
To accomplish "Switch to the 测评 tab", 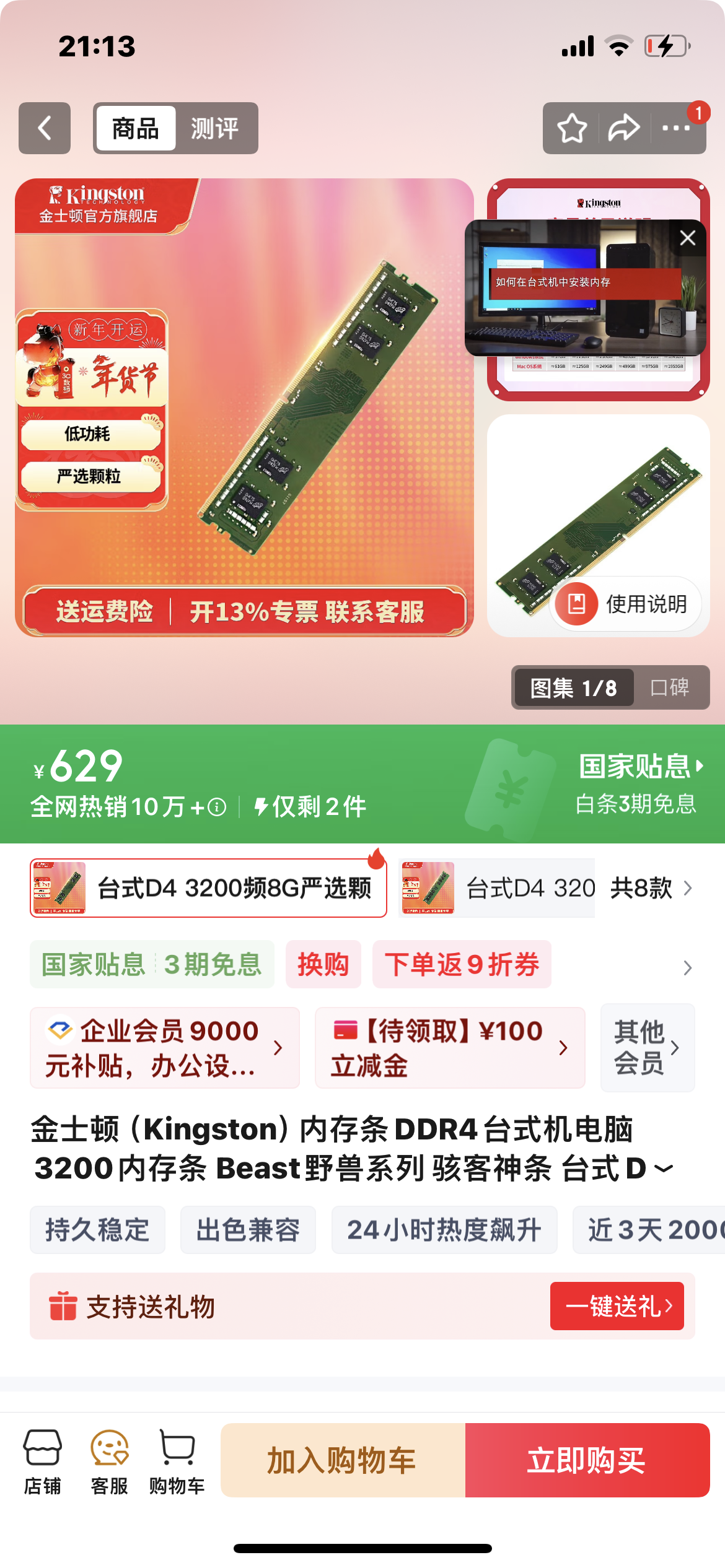I will (214, 129).
